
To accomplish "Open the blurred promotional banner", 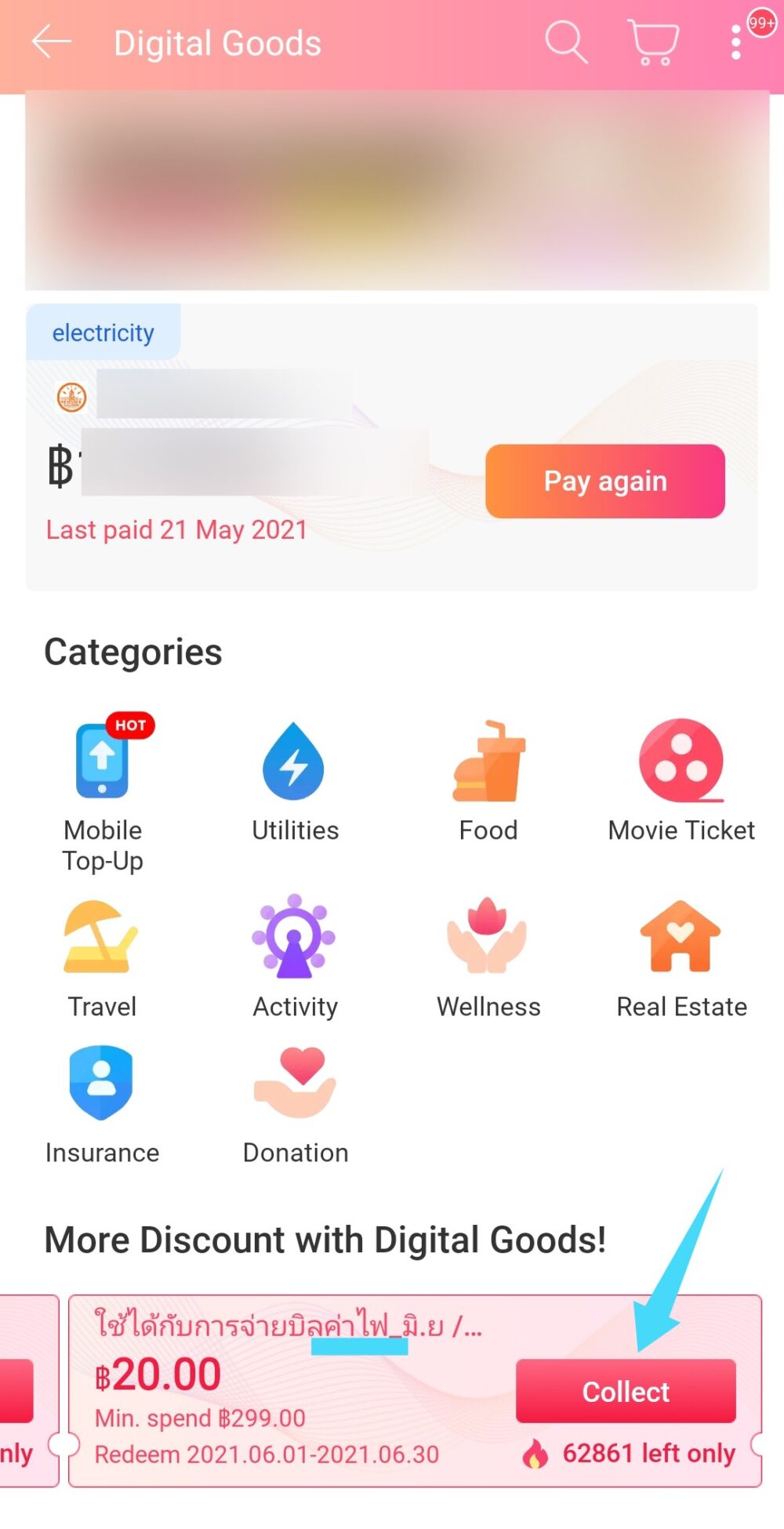I will tap(397, 191).
